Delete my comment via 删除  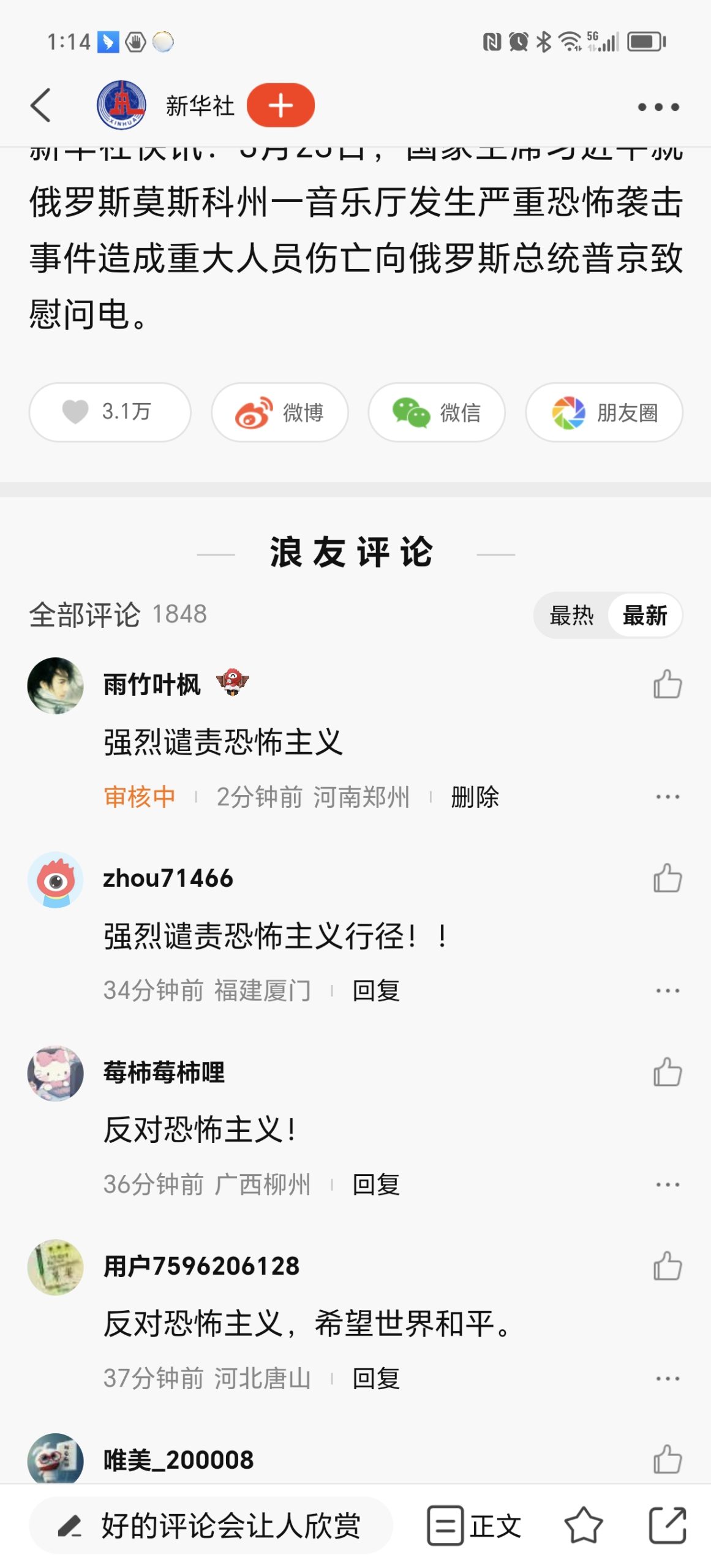click(475, 797)
